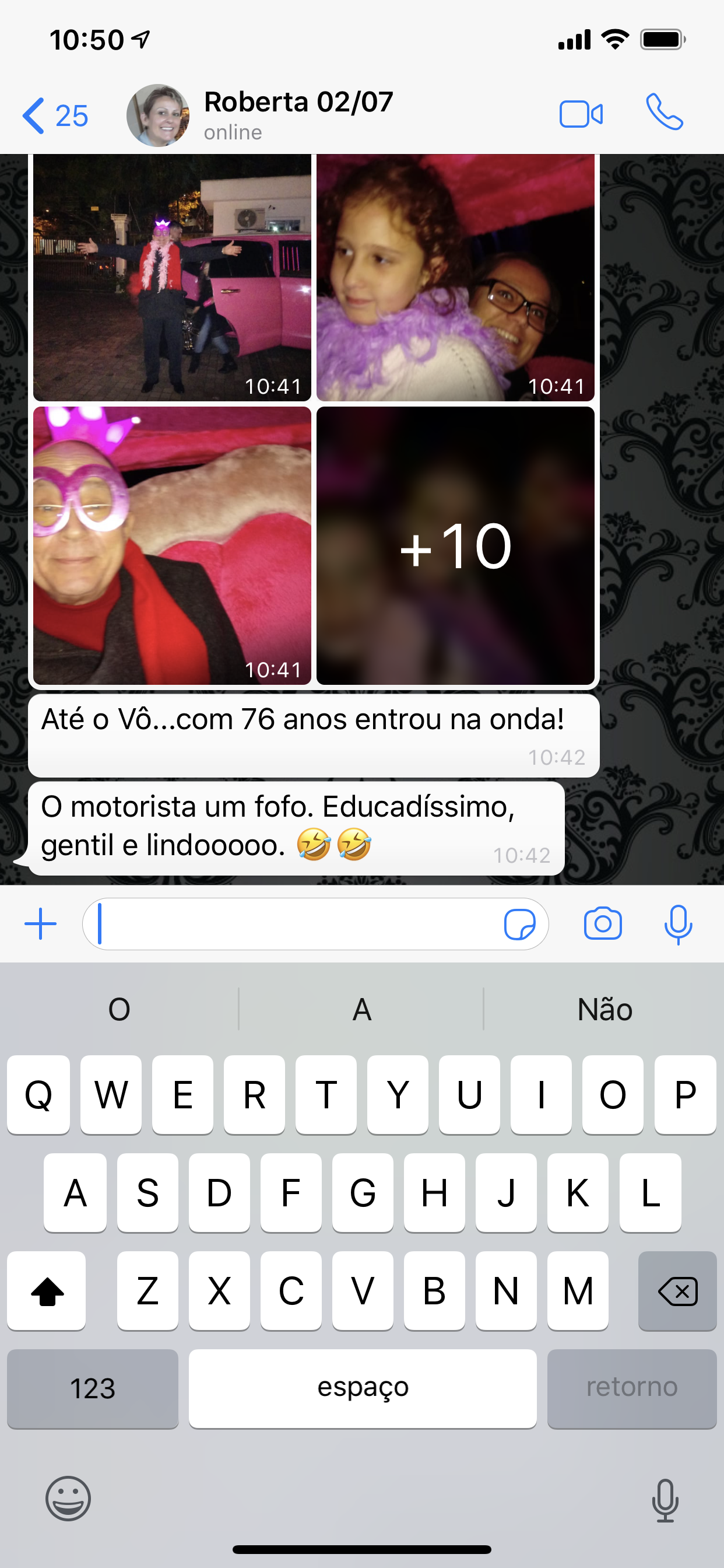Select the "Não" keyboard suggestion

604,1010
